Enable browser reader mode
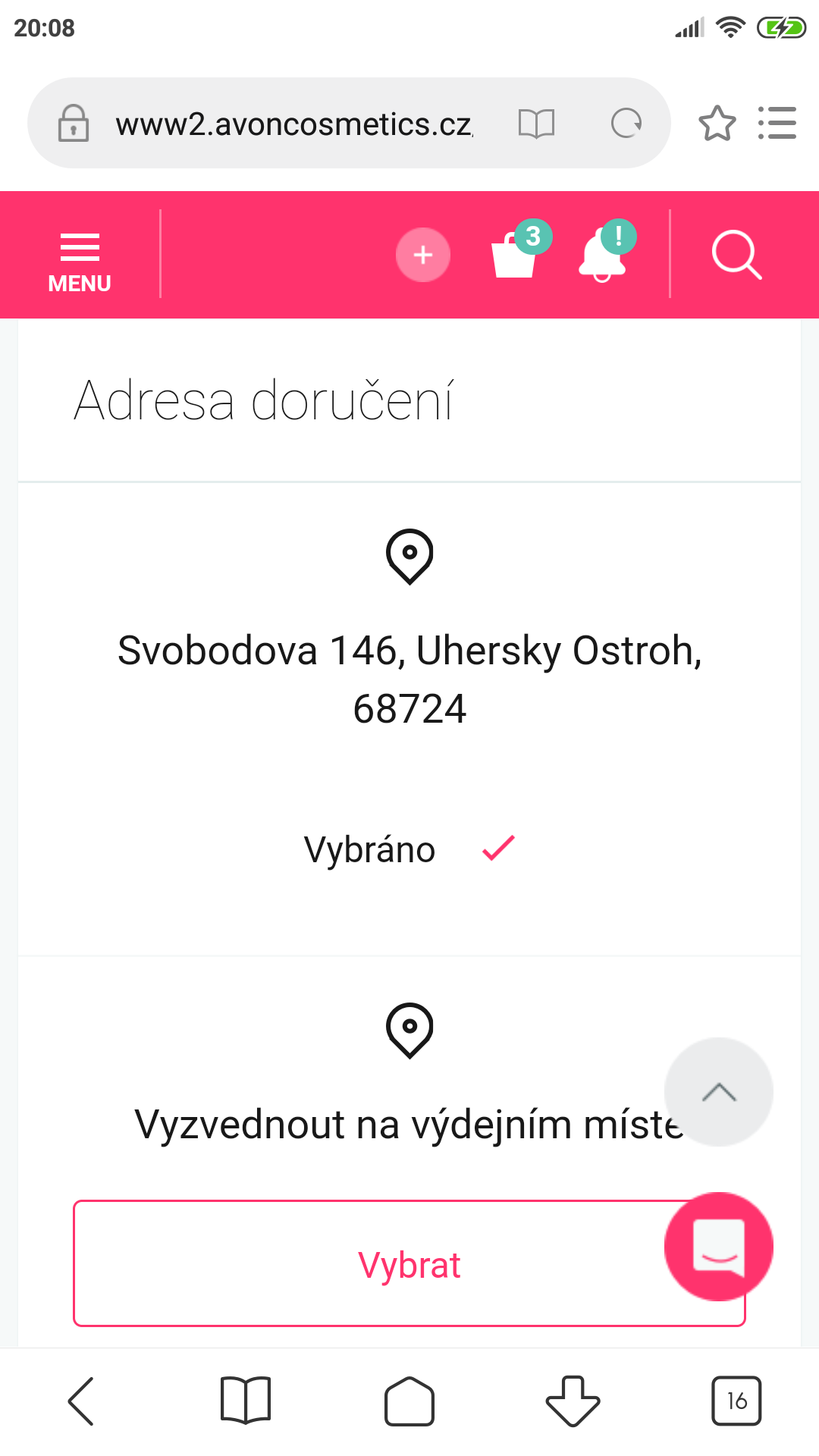The width and height of the screenshot is (819, 1456). click(537, 123)
